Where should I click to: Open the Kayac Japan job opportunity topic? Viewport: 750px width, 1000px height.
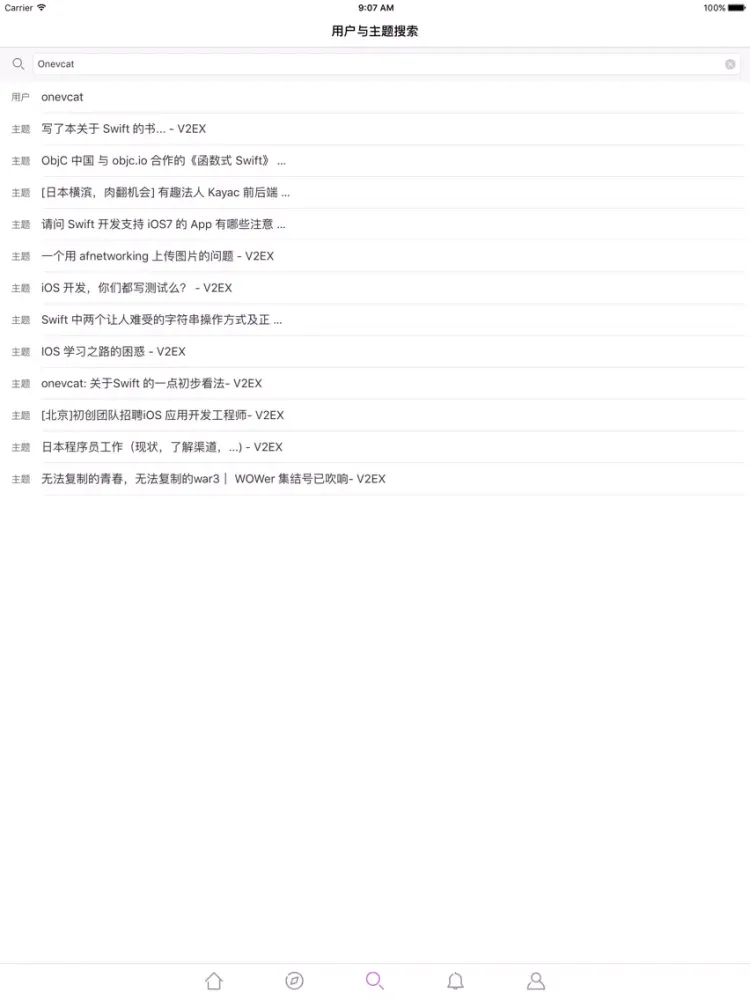pyautogui.click(x=160, y=192)
